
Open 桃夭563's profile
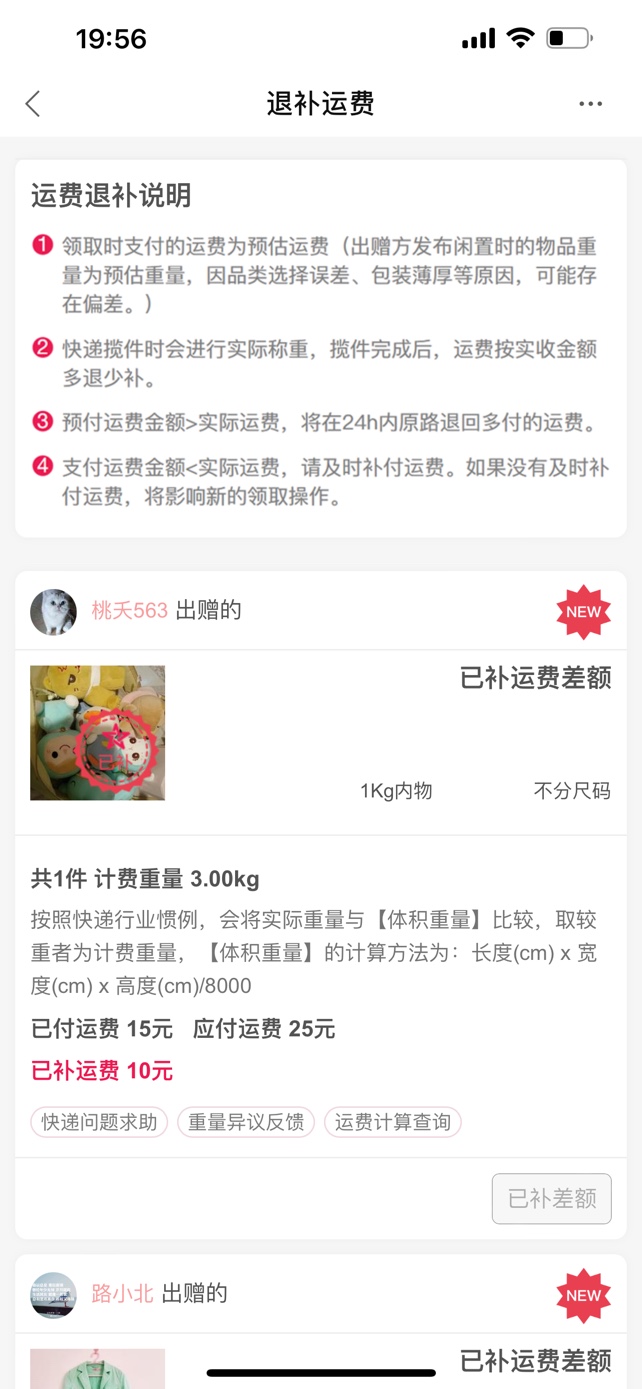129,611
